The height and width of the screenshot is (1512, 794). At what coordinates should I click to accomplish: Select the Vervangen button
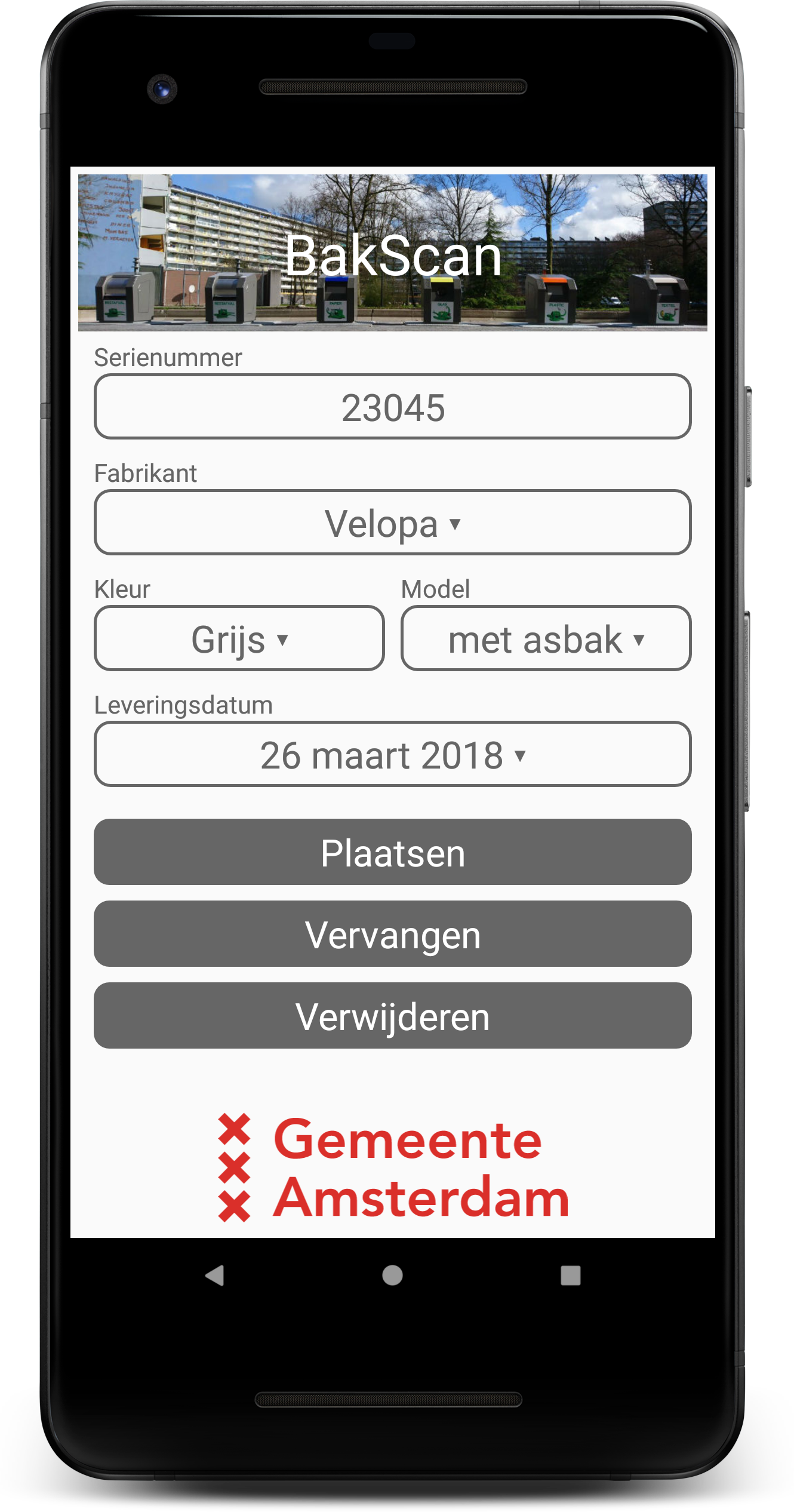(x=392, y=934)
